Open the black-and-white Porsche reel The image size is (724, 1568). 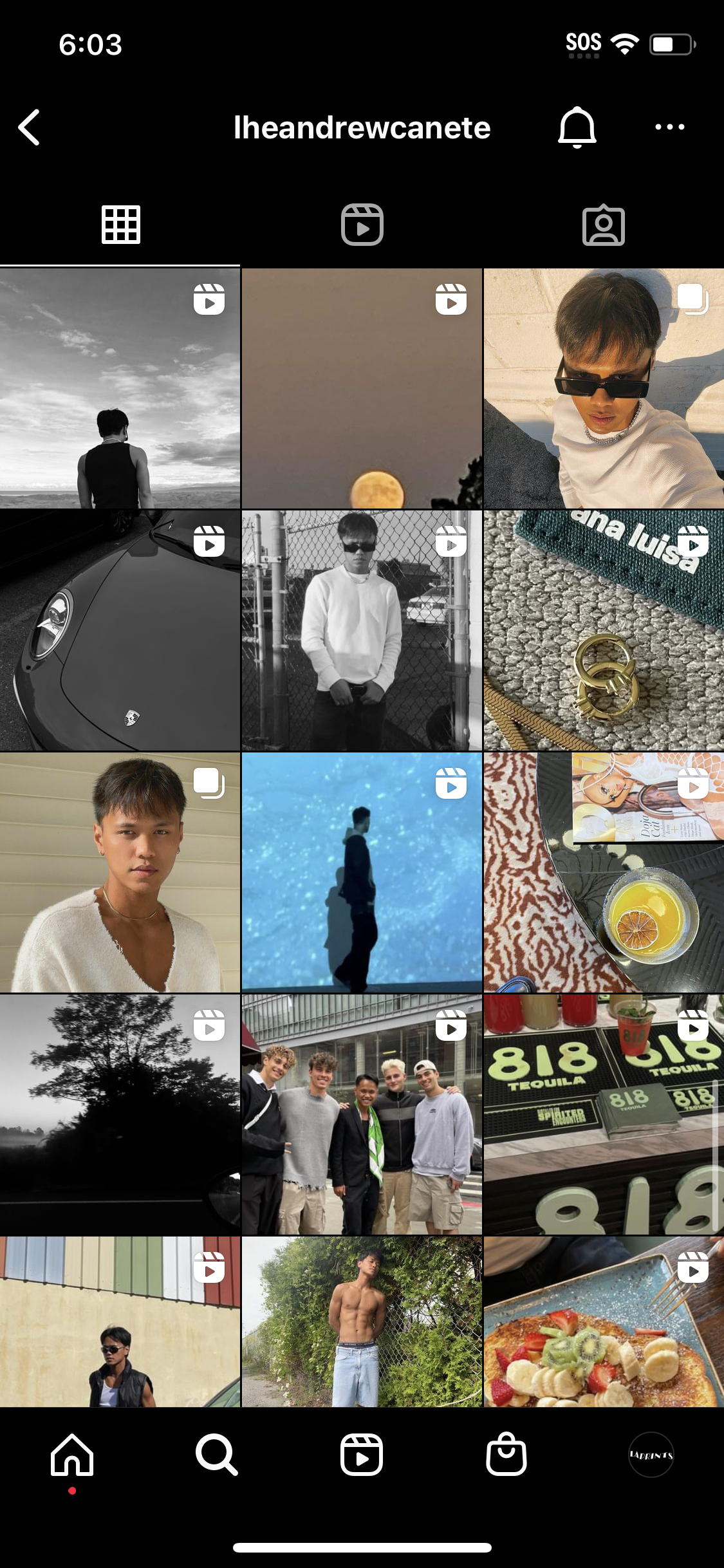pos(120,630)
